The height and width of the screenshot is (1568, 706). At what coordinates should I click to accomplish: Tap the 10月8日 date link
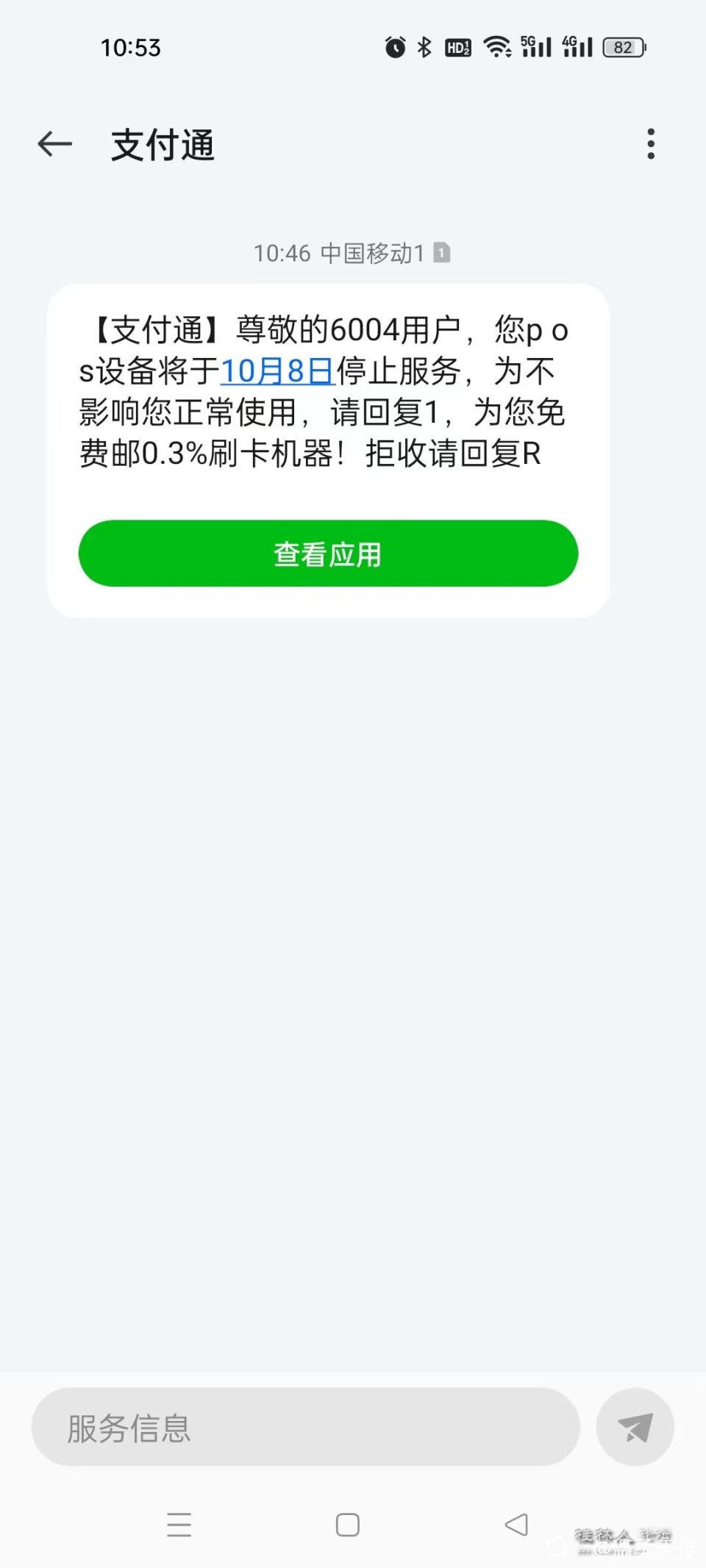pyautogui.click(x=277, y=371)
